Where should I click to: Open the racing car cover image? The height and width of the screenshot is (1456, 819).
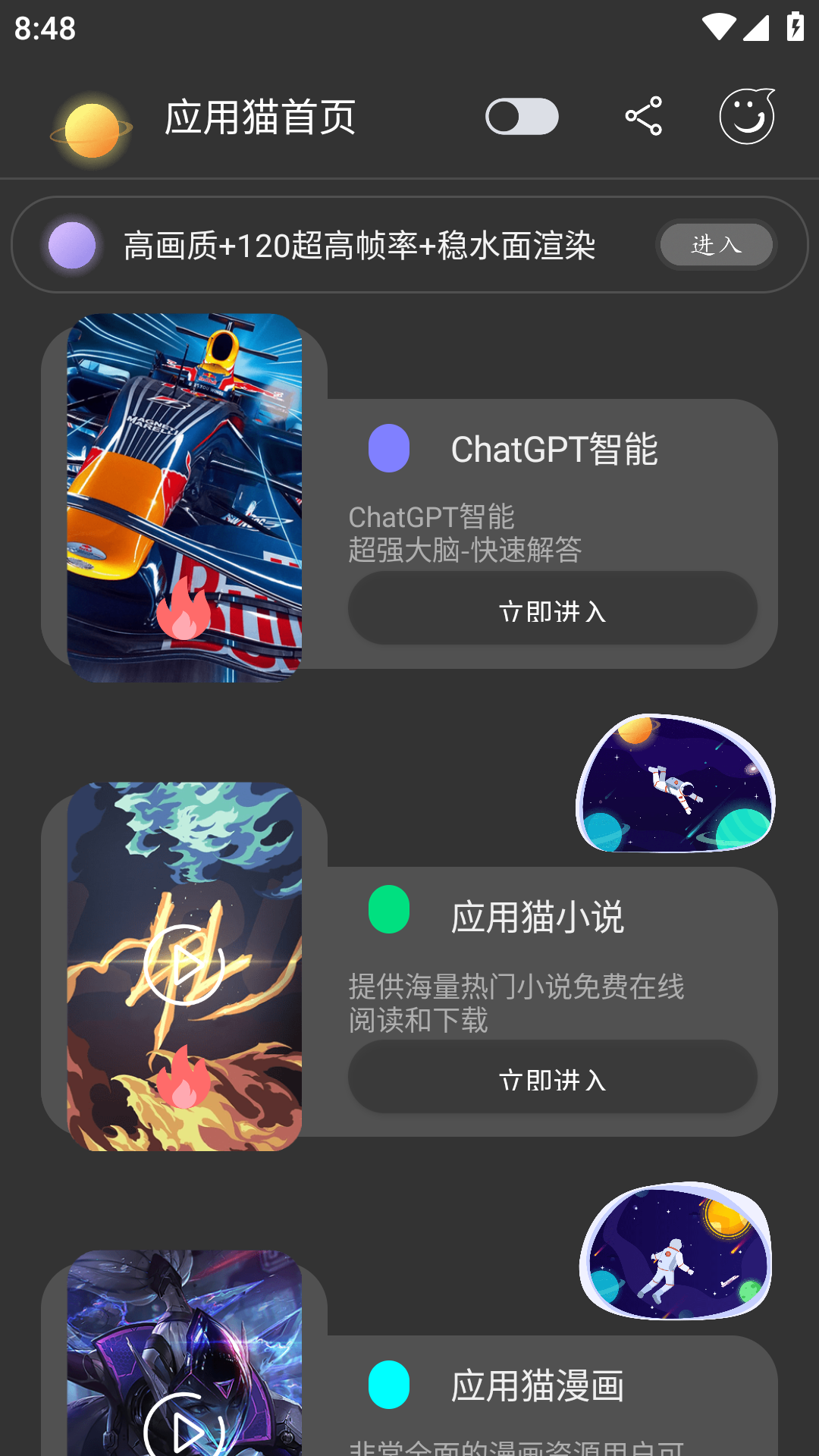(x=184, y=497)
